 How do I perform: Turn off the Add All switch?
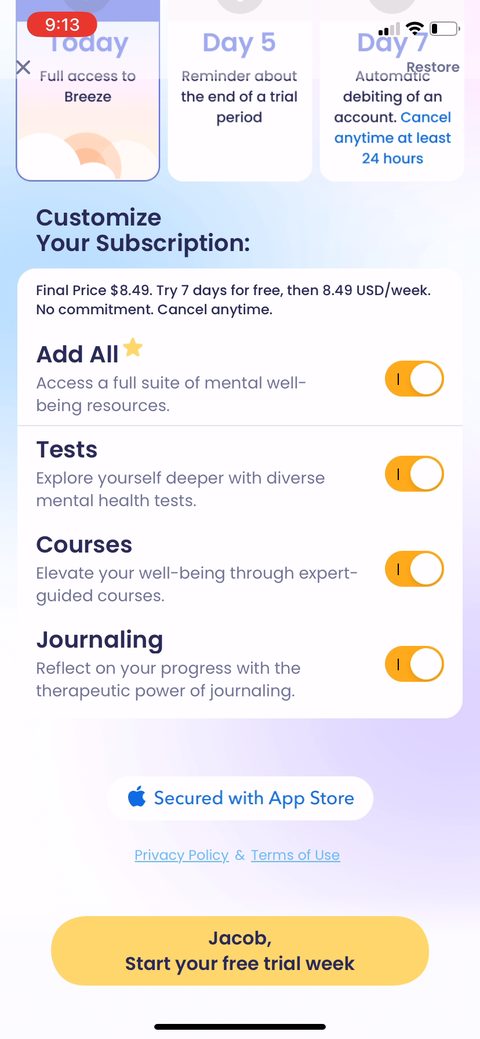(x=414, y=379)
